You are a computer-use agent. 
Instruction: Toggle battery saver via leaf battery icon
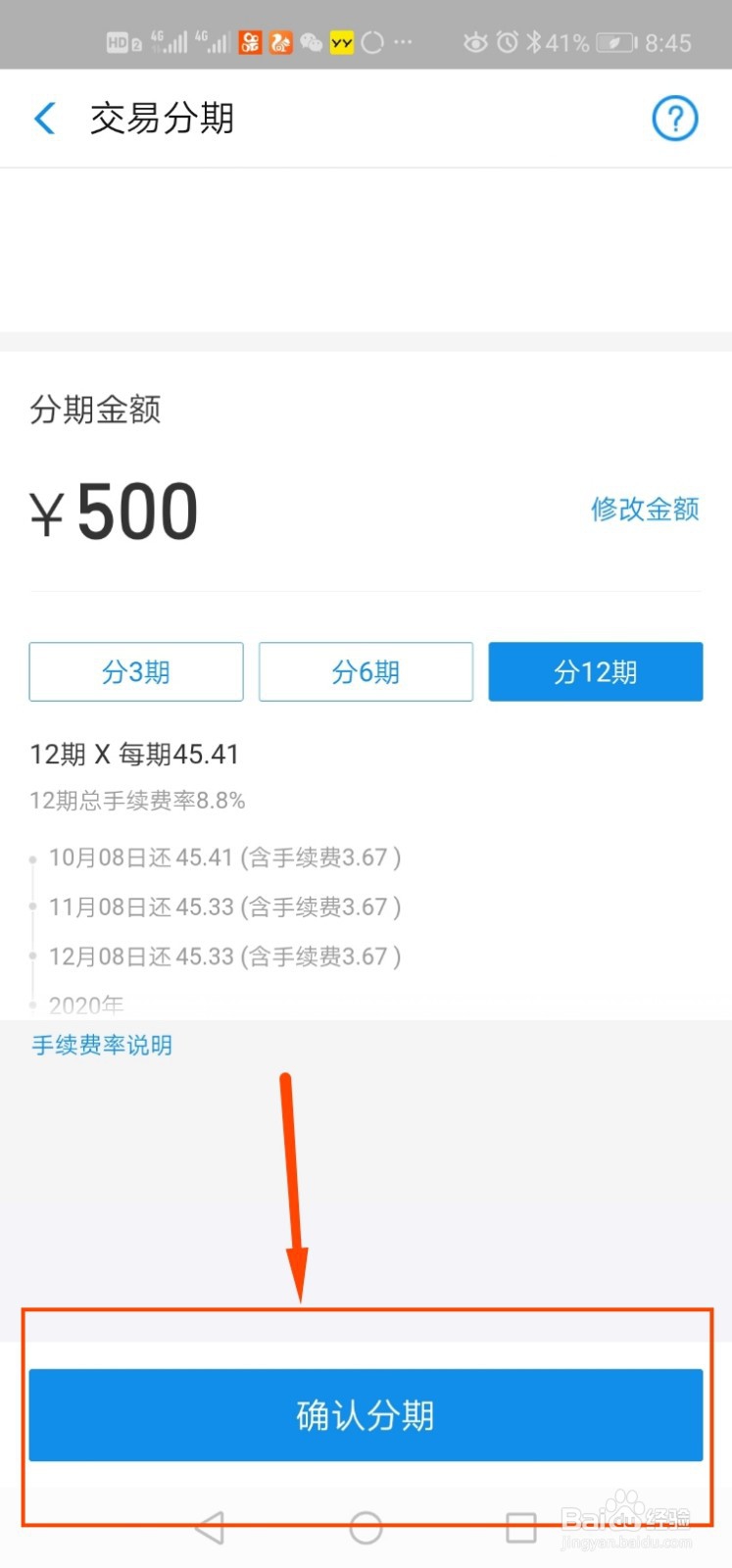tap(615, 42)
